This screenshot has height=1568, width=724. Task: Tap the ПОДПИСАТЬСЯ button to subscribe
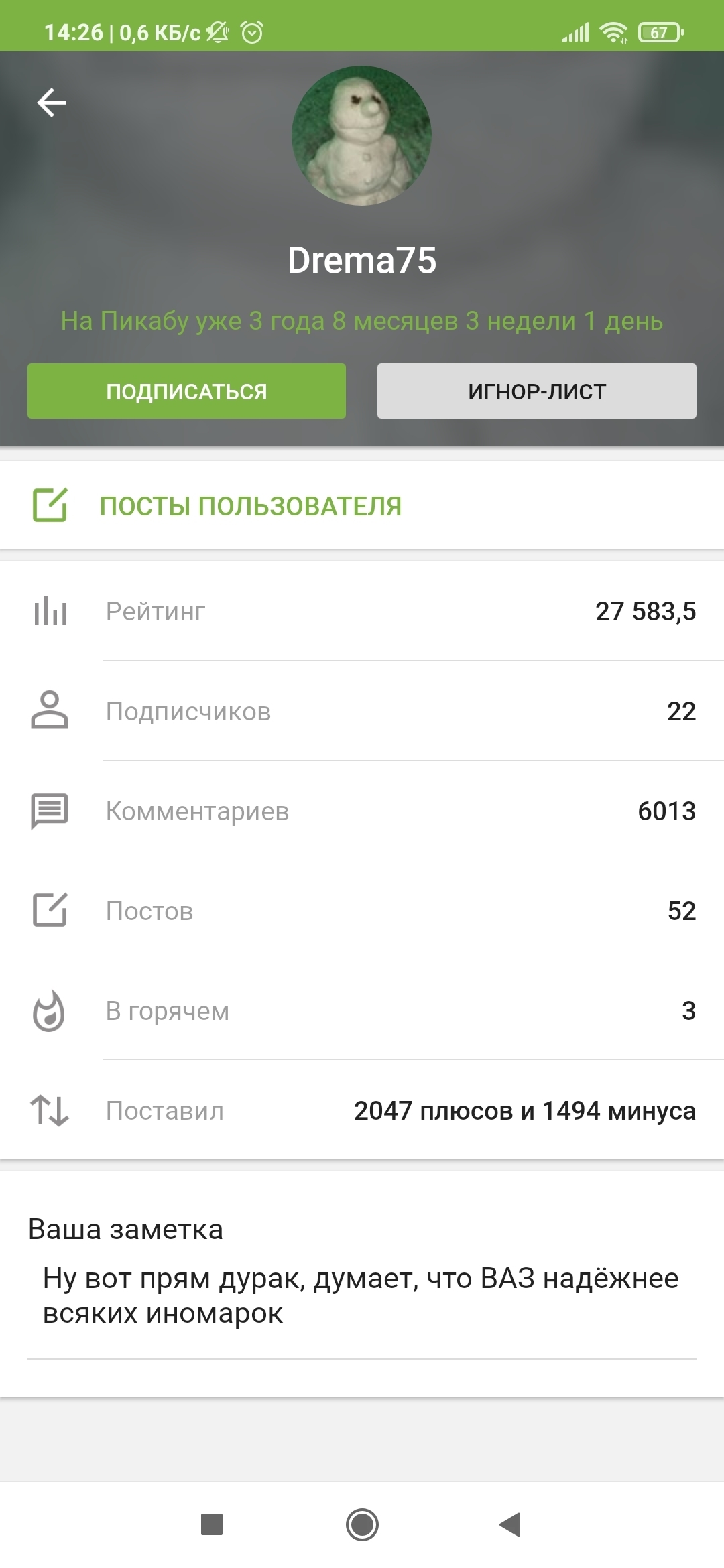point(186,391)
